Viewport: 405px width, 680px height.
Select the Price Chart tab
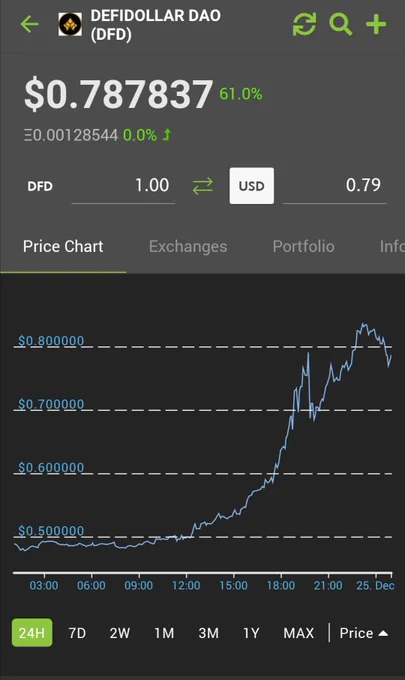click(63, 246)
